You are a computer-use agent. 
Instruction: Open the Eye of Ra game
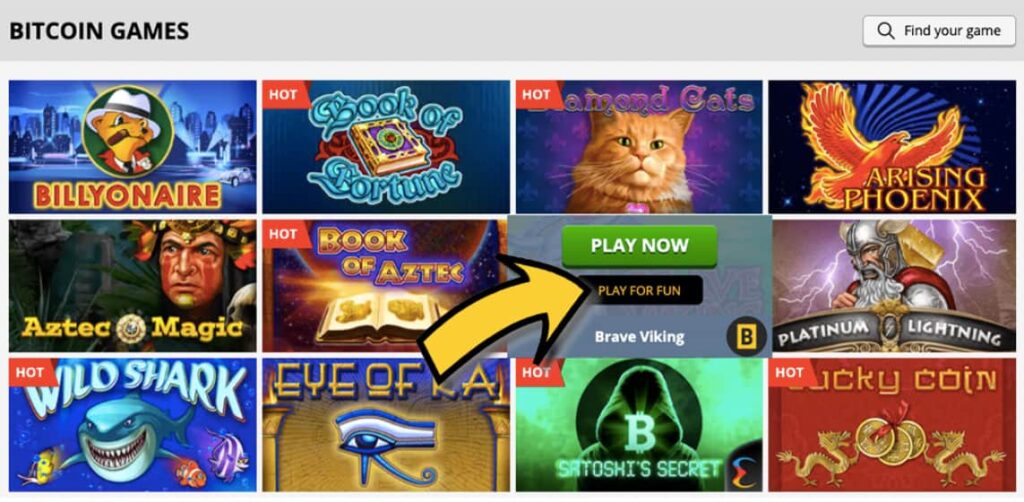coord(386,425)
